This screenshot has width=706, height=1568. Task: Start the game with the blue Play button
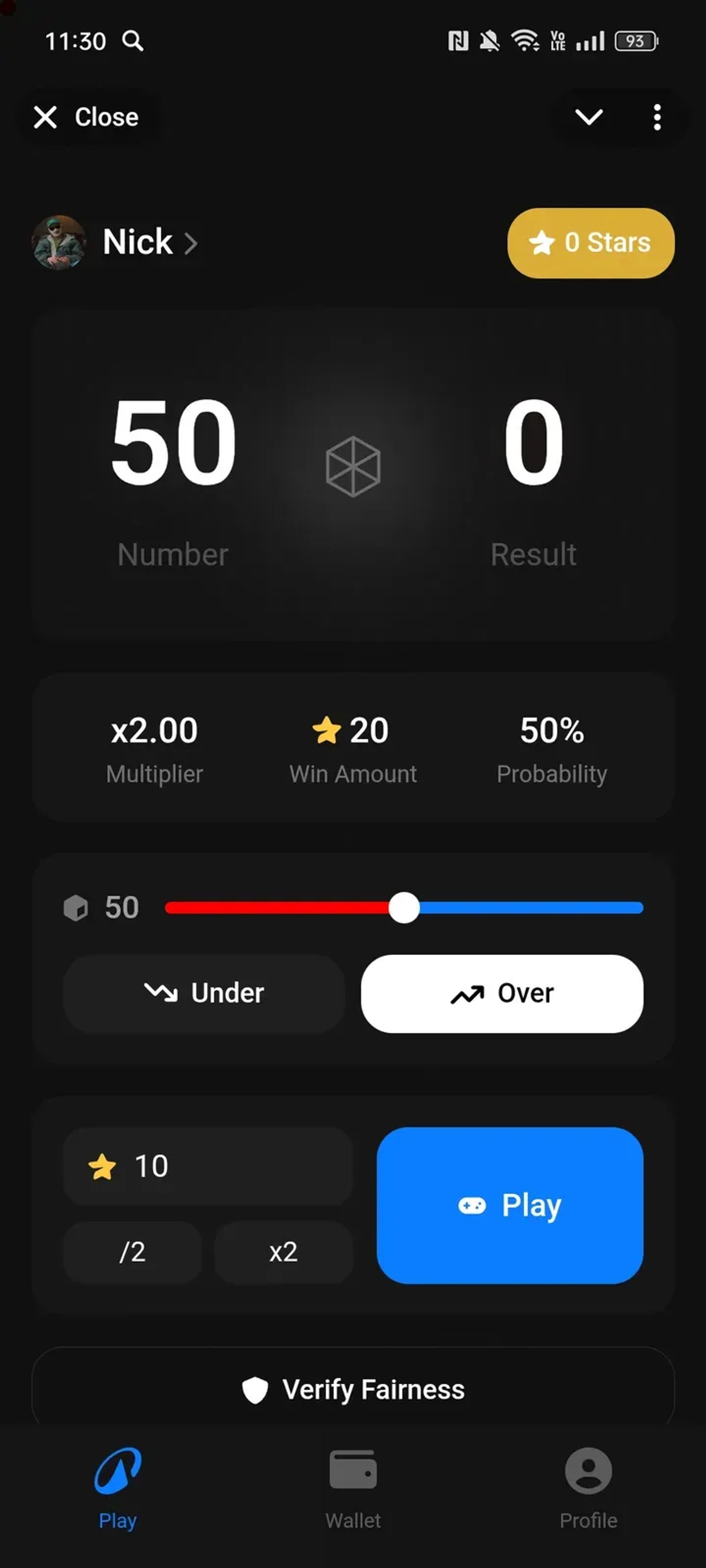coord(510,1205)
